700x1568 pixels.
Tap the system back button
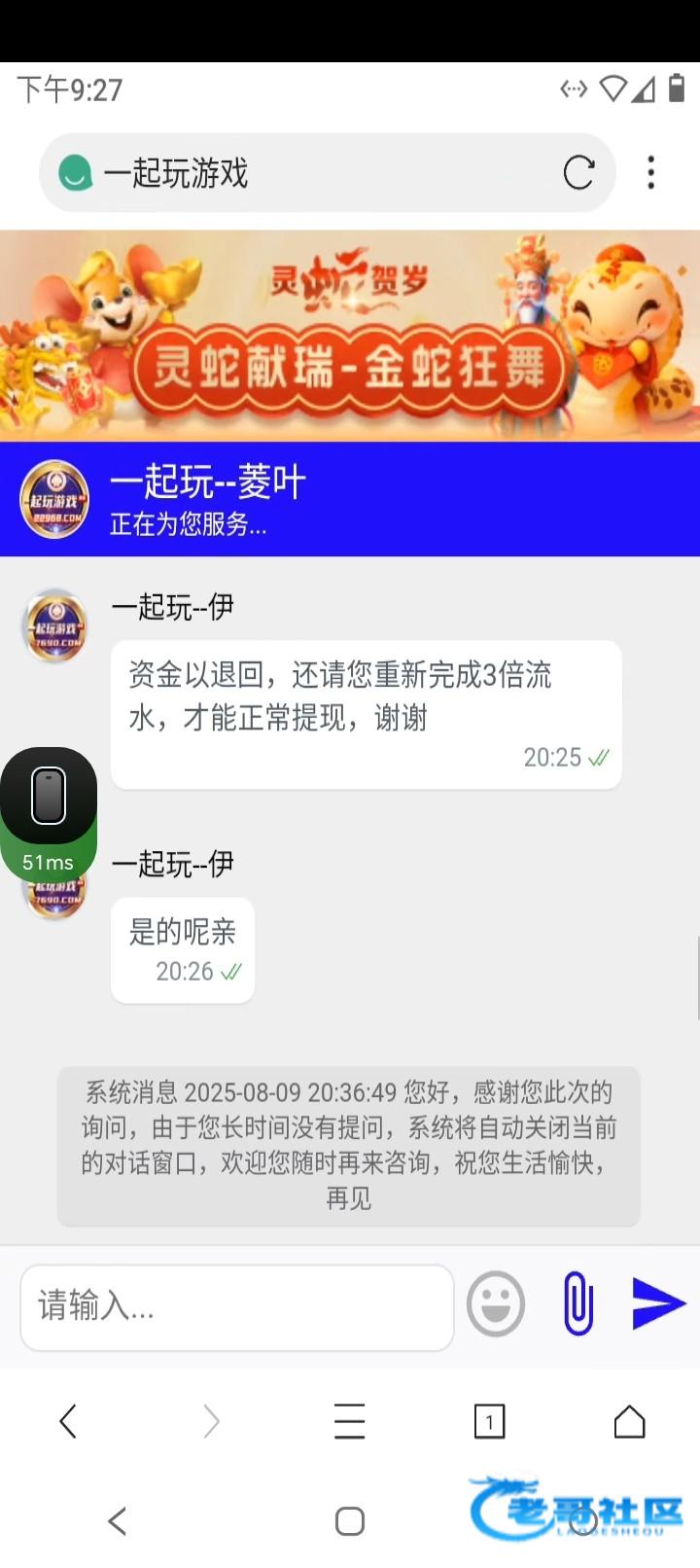coord(118,1520)
